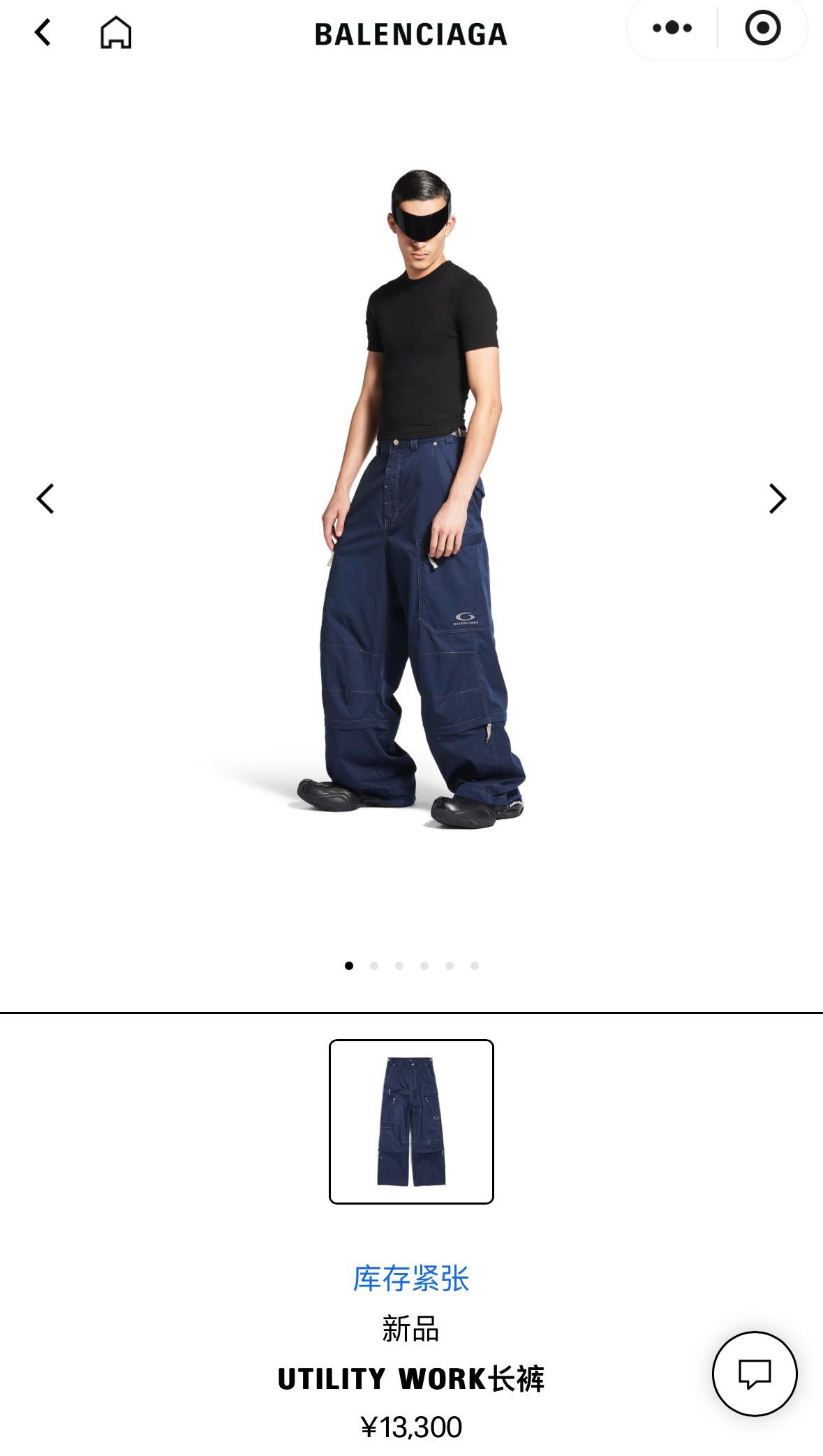Show the next product photo

(x=777, y=499)
